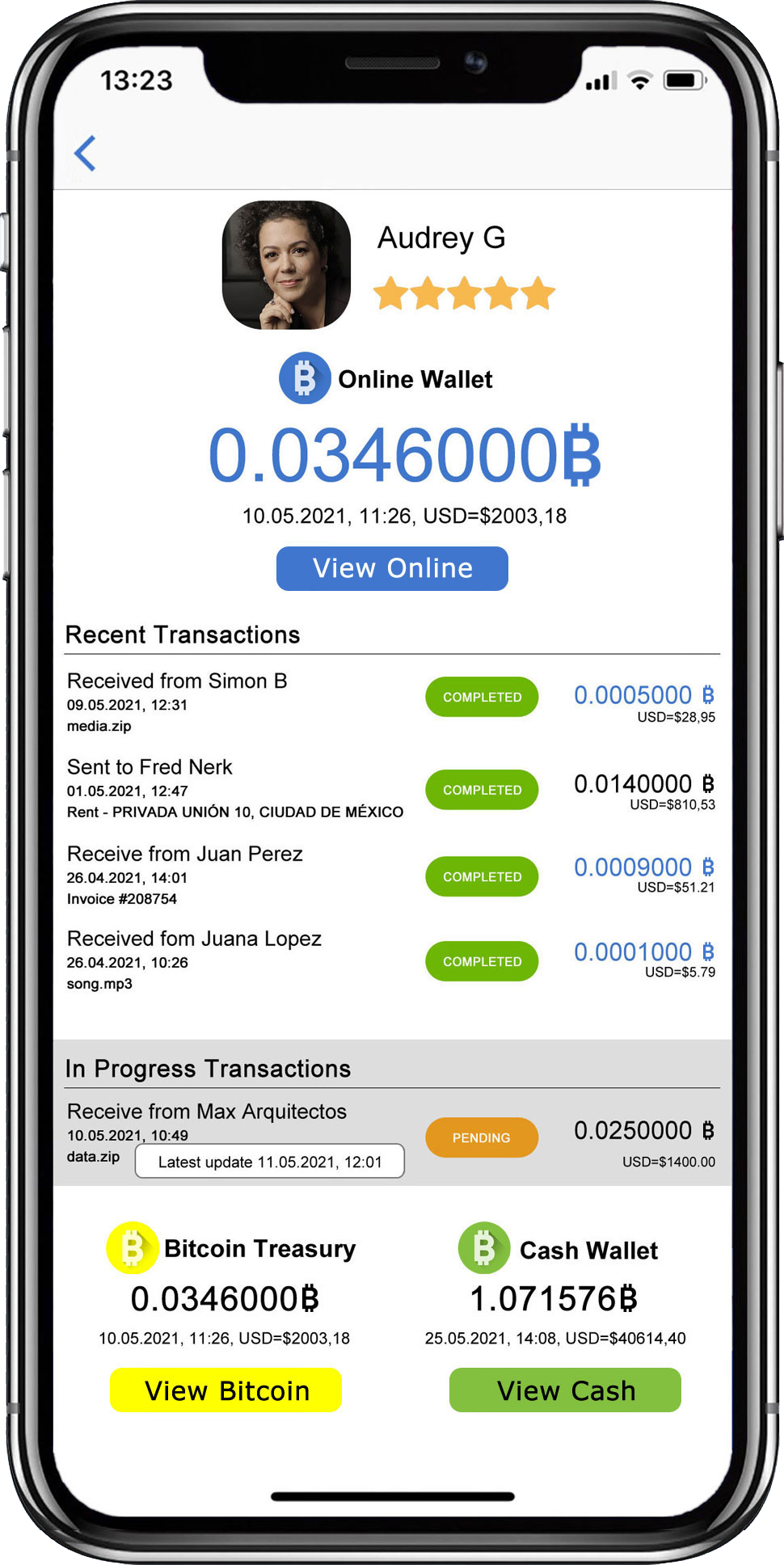
Task: Tap the View Bitcoin button
Action: (226, 1390)
